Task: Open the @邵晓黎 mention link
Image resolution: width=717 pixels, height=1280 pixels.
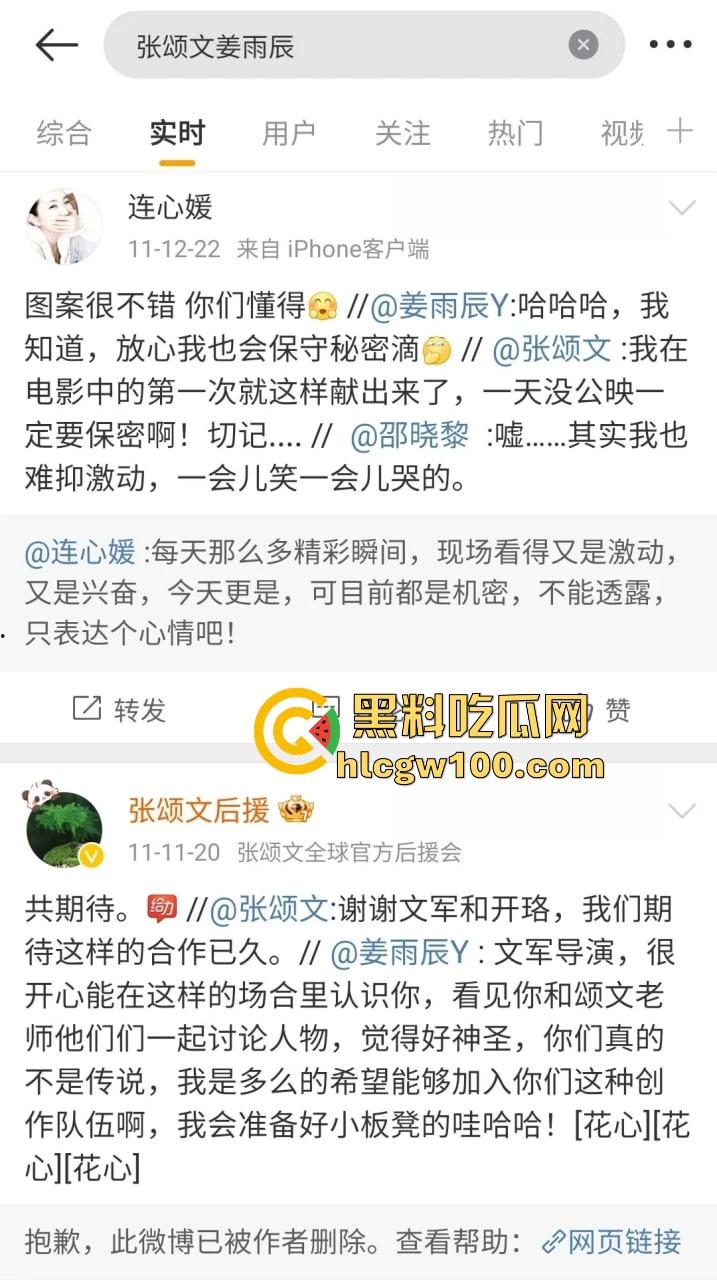Action: click(410, 437)
